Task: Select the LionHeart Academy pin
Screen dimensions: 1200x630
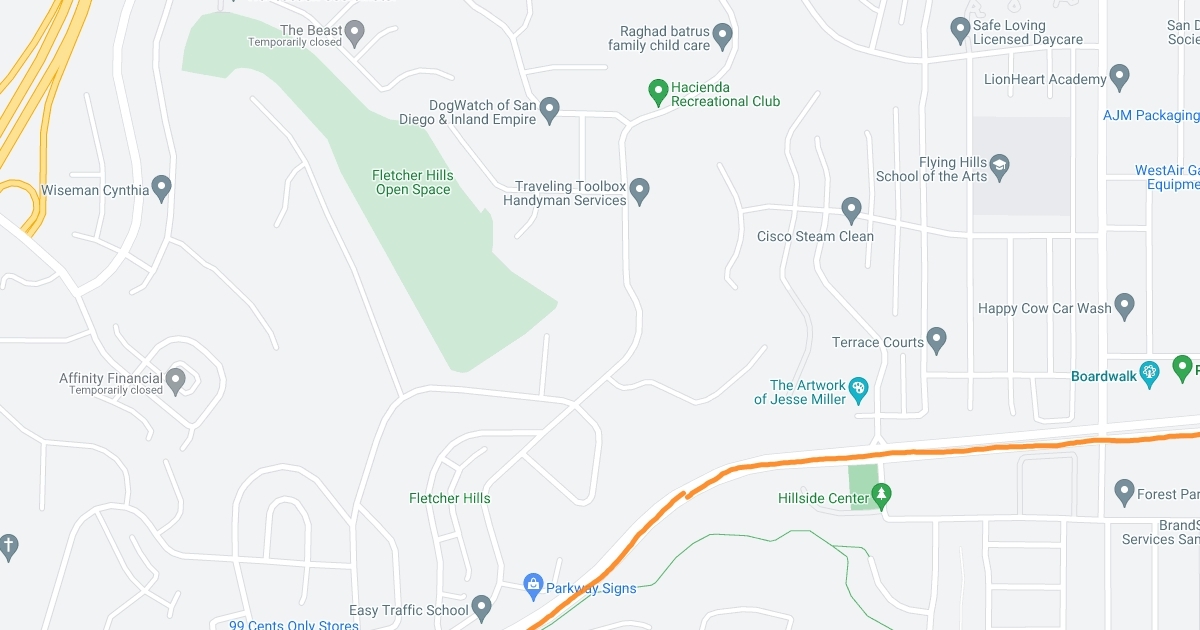Action: point(1120,76)
